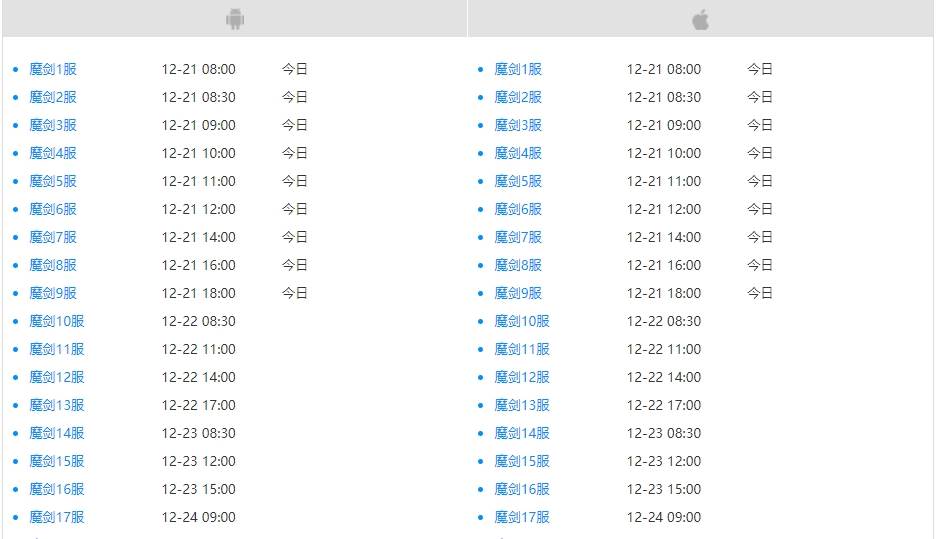The width and height of the screenshot is (938, 539).
Task: Open 魔剑1服 link in the Android list
Action: pyautogui.click(x=53, y=69)
